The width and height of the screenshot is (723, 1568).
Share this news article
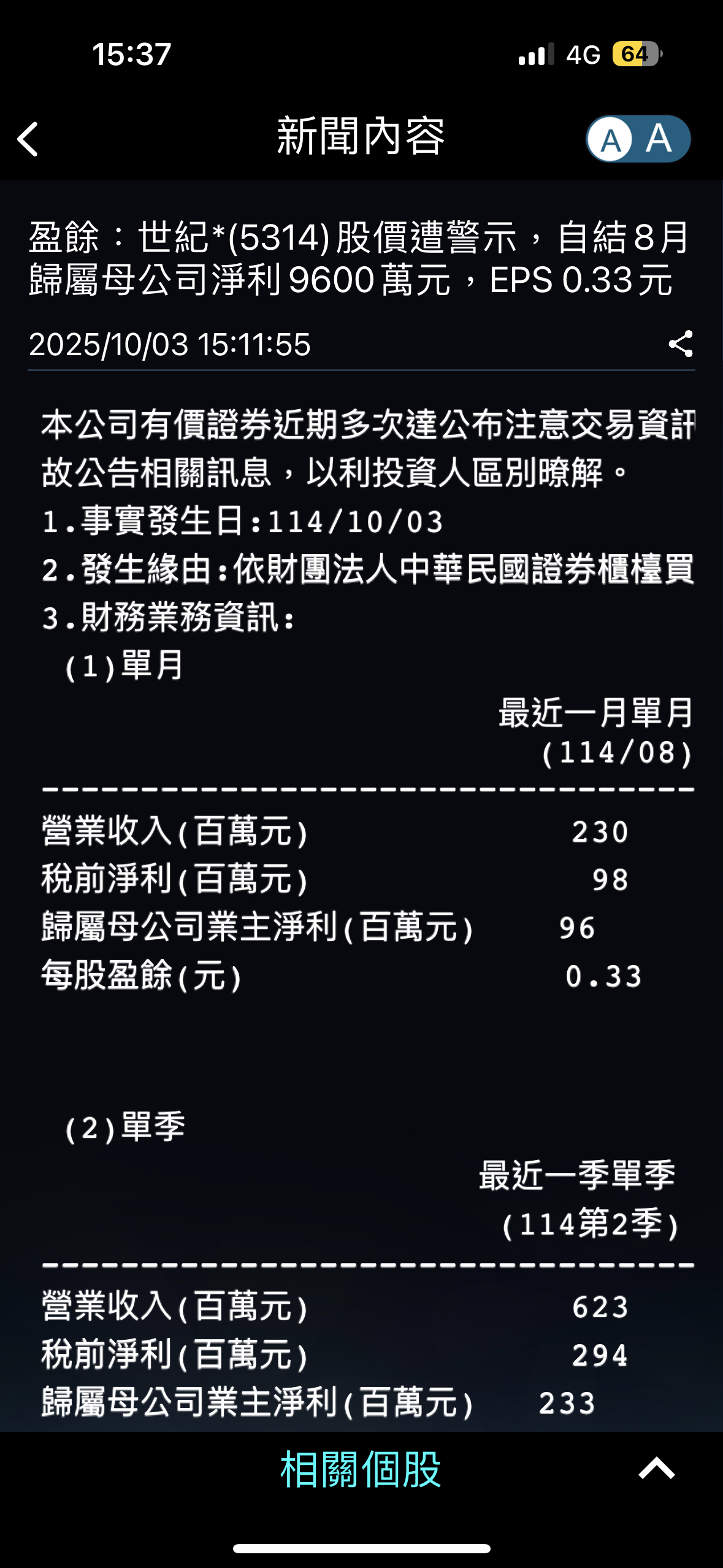tap(681, 344)
